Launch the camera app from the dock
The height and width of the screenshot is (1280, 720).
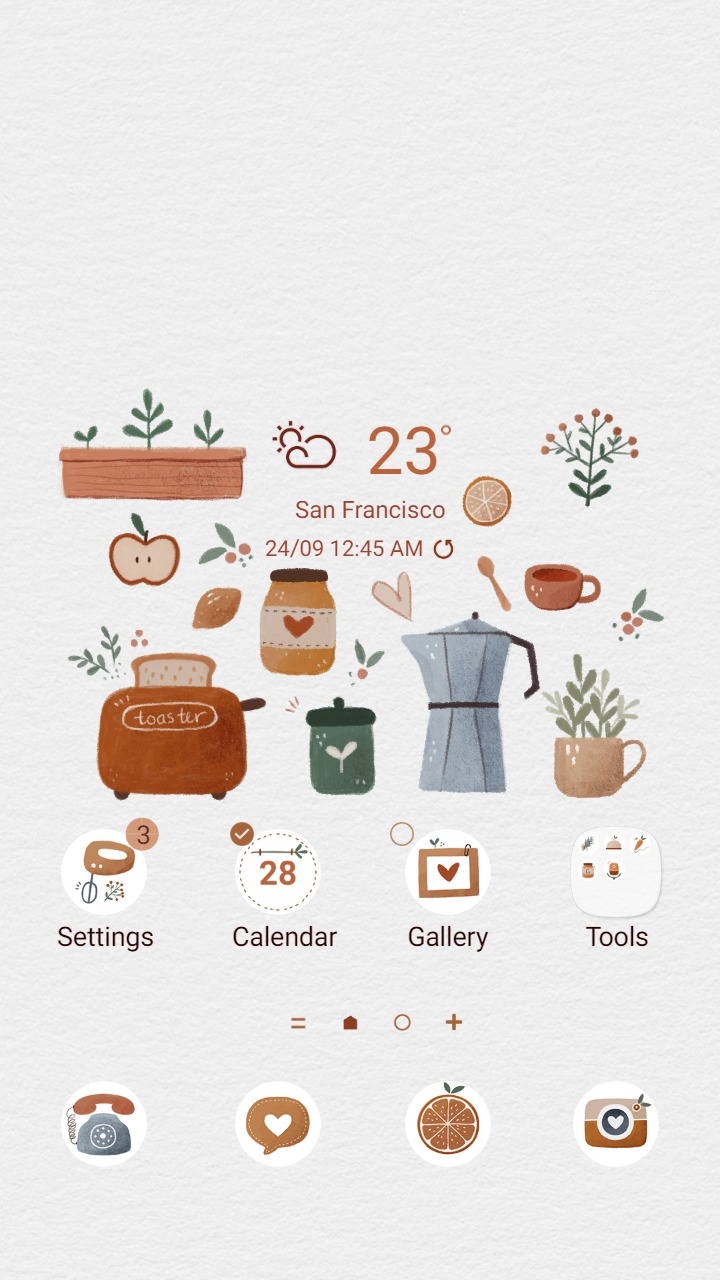pyautogui.click(x=615, y=1123)
